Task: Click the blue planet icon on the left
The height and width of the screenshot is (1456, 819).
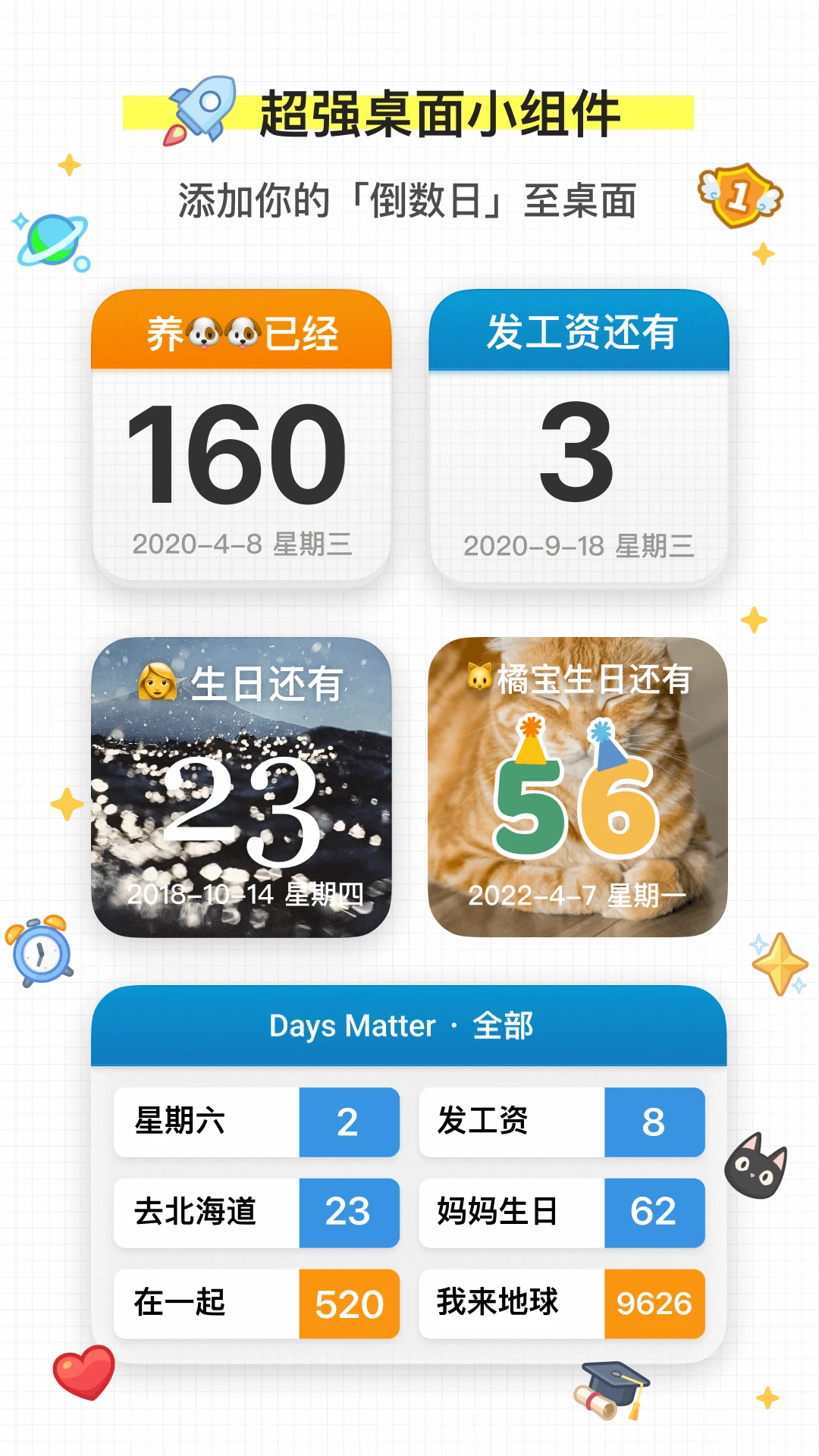Action: [x=52, y=241]
